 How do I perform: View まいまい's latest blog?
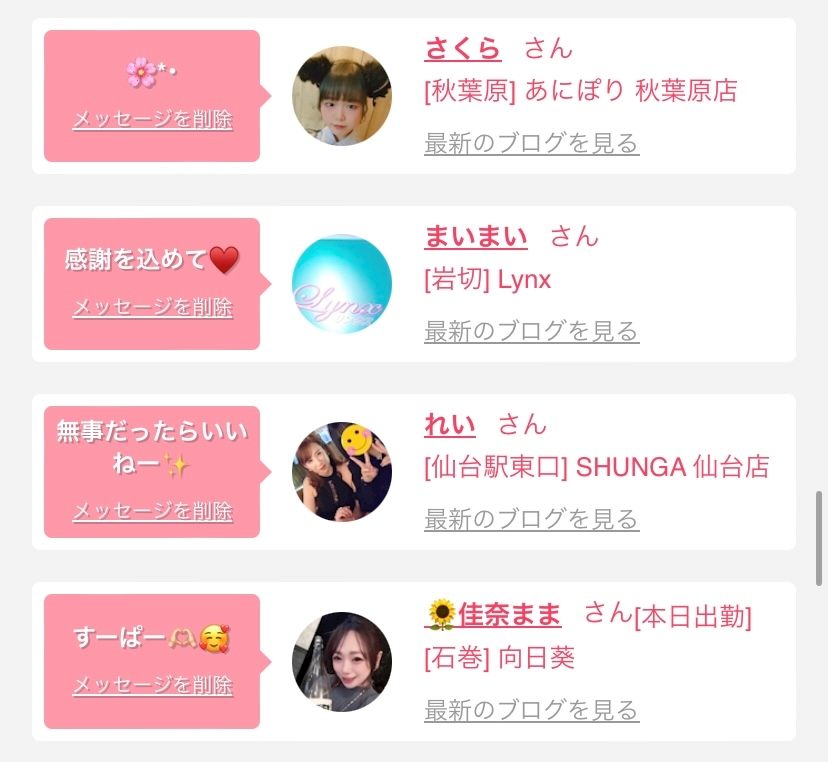click(531, 331)
